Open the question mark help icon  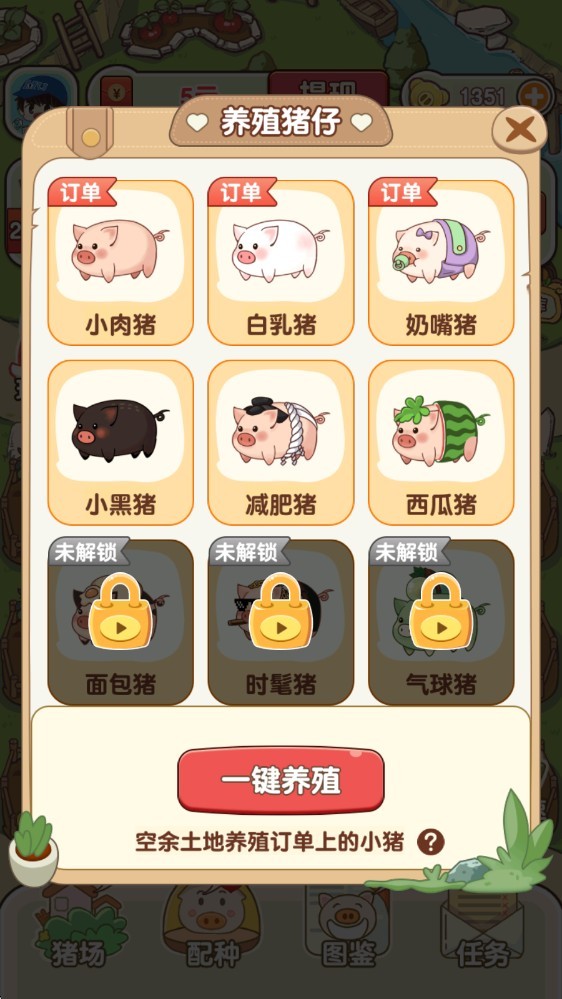[x=430, y=842]
